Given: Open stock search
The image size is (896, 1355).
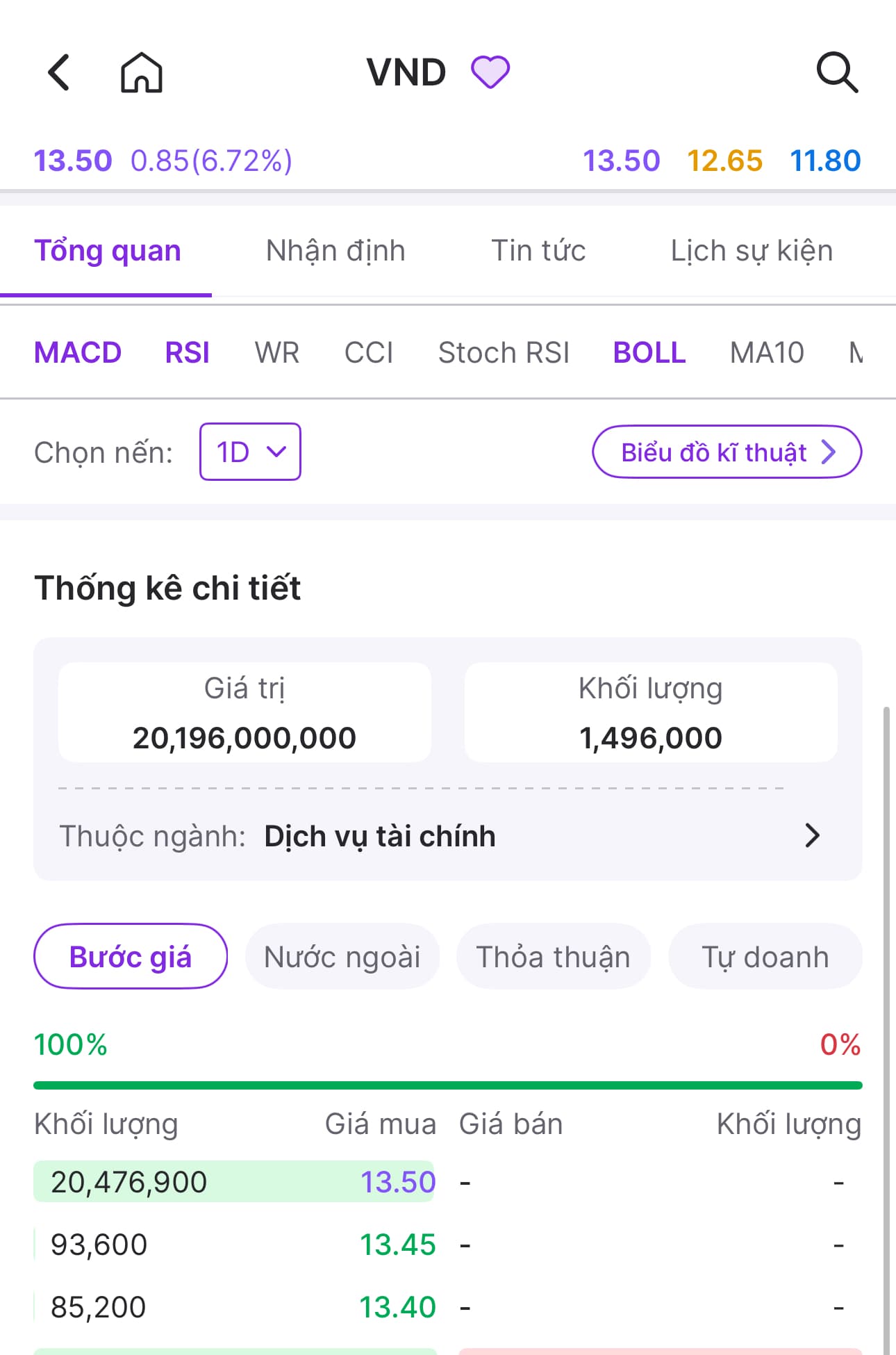Looking at the screenshot, I should coord(836,72).
